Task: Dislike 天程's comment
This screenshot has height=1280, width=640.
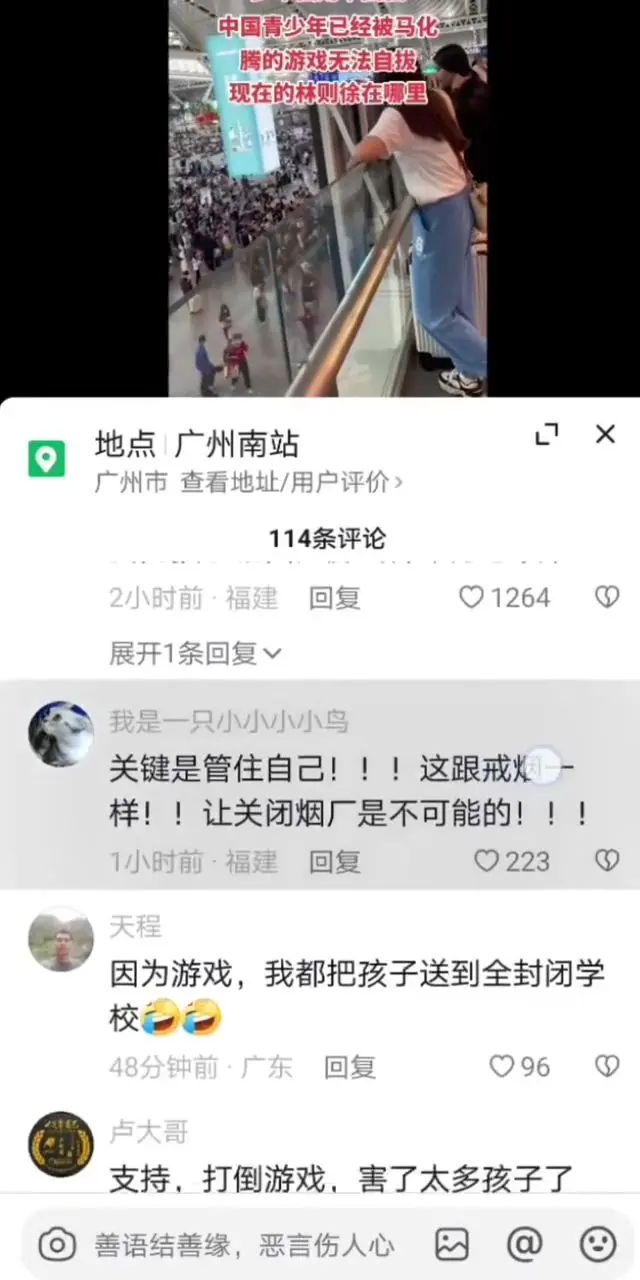Action: click(x=607, y=1067)
